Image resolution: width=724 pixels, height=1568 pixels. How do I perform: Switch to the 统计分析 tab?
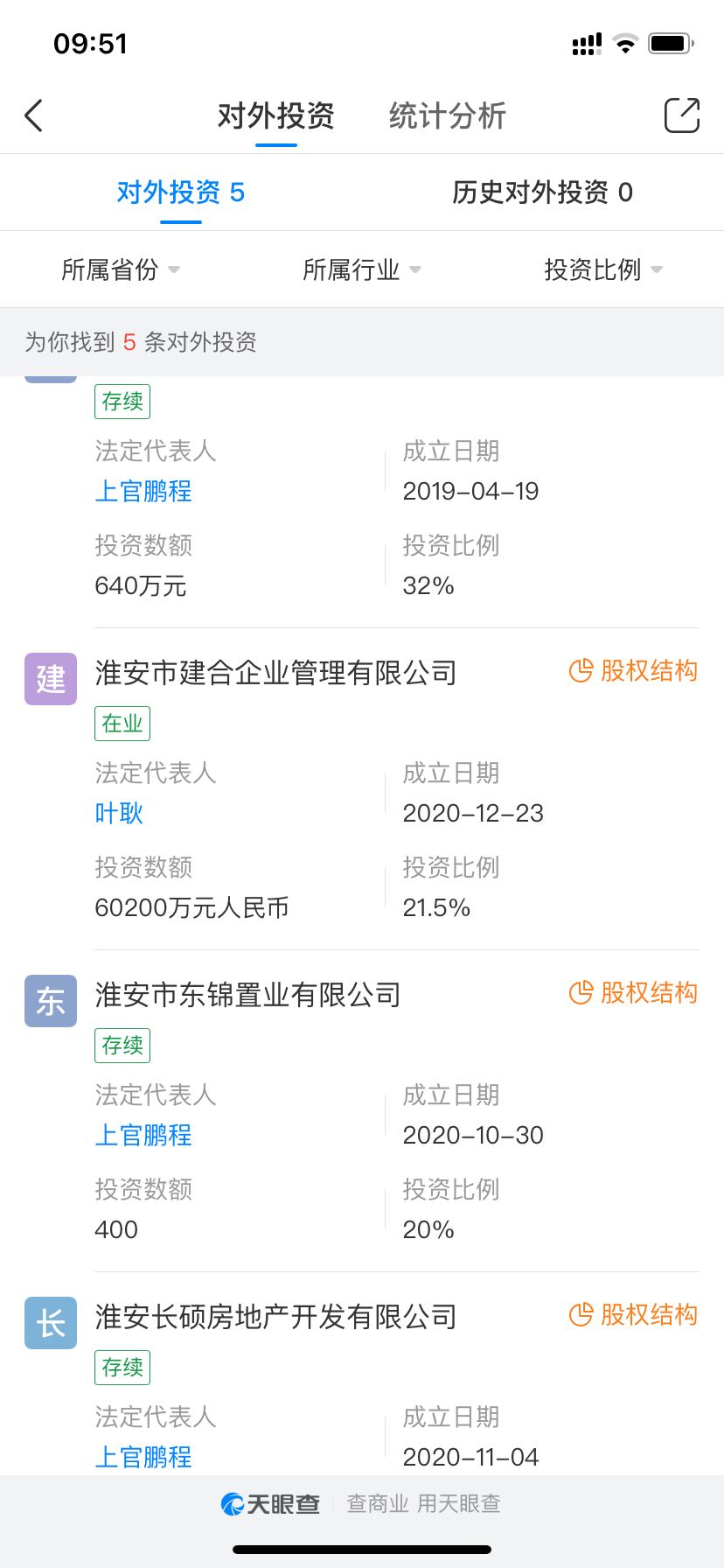click(447, 115)
